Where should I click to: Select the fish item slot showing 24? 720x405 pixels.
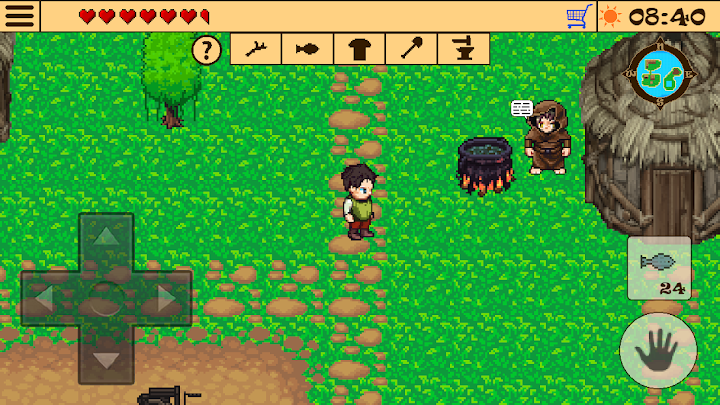coord(659,268)
